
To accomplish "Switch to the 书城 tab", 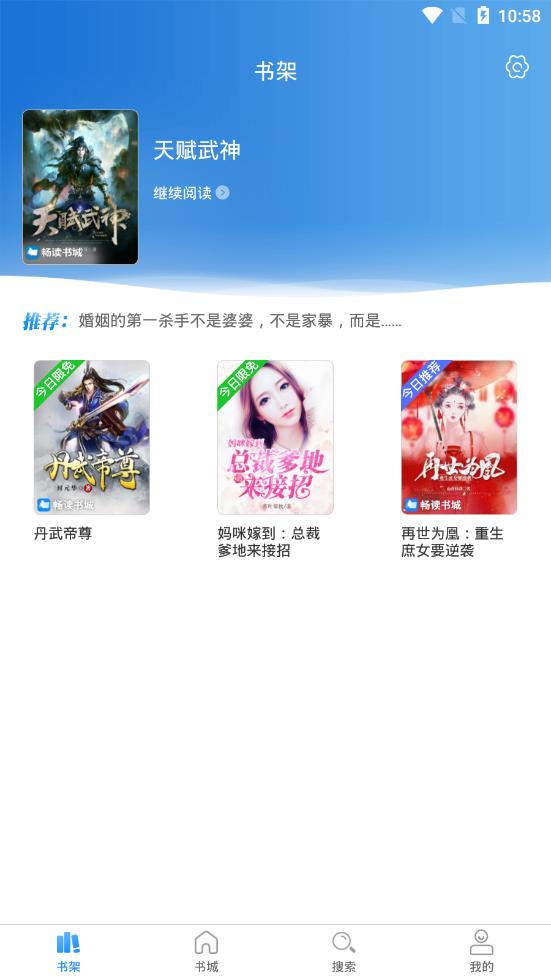I will pyautogui.click(x=207, y=952).
